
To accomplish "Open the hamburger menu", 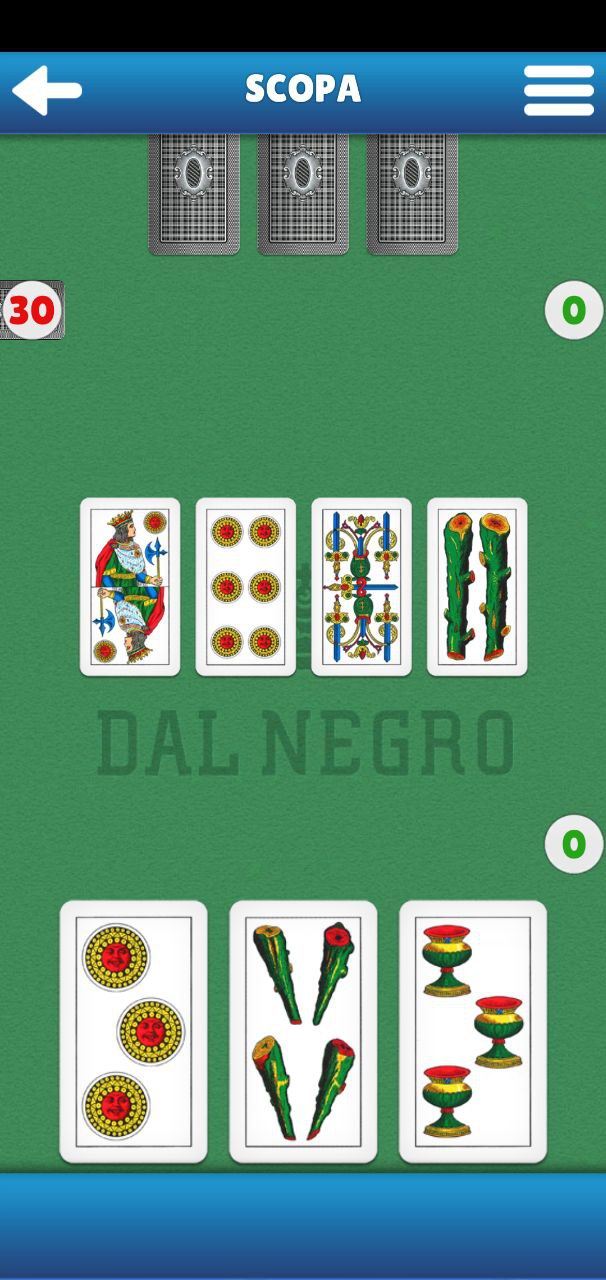I will (x=559, y=91).
